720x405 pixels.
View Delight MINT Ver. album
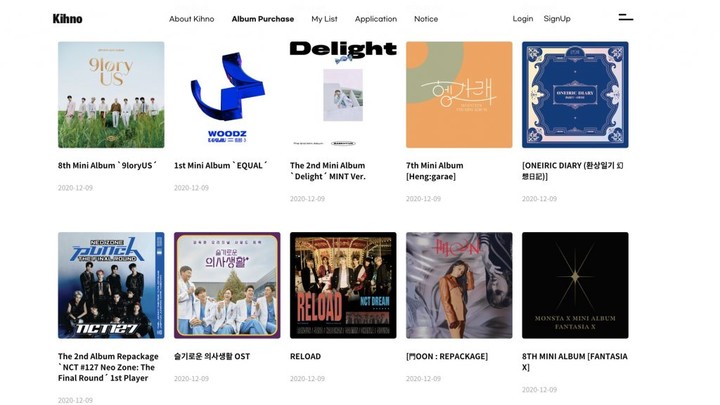[x=343, y=95]
